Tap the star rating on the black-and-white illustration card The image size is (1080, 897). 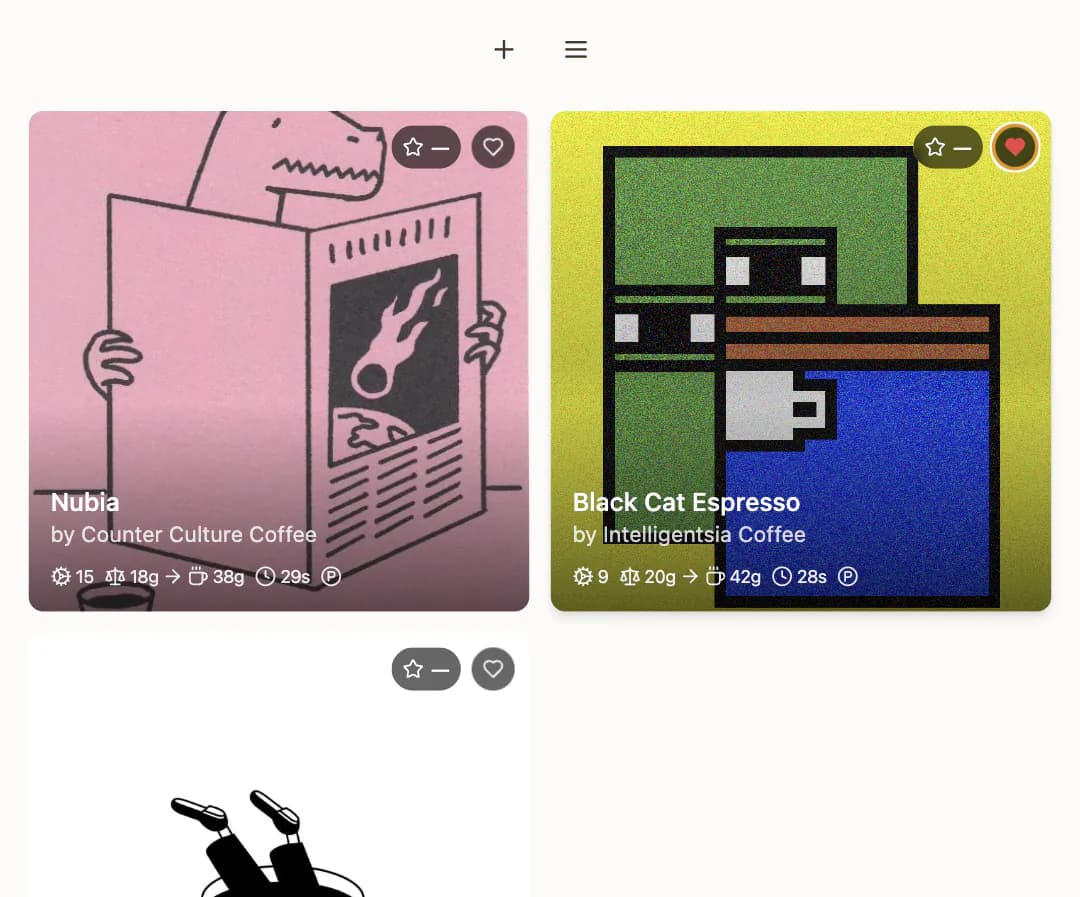[426, 669]
